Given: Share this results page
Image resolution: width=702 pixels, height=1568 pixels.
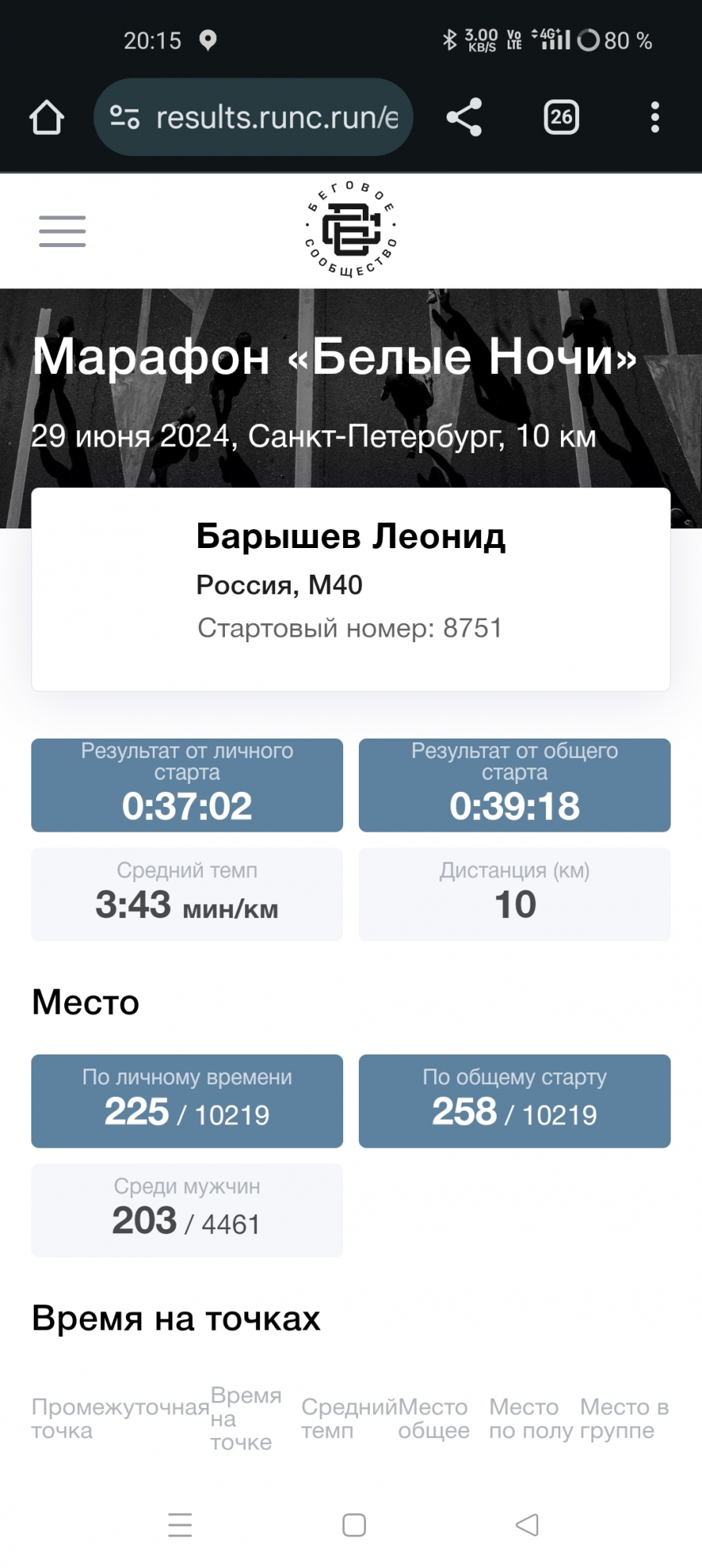Looking at the screenshot, I should pos(464,118).
